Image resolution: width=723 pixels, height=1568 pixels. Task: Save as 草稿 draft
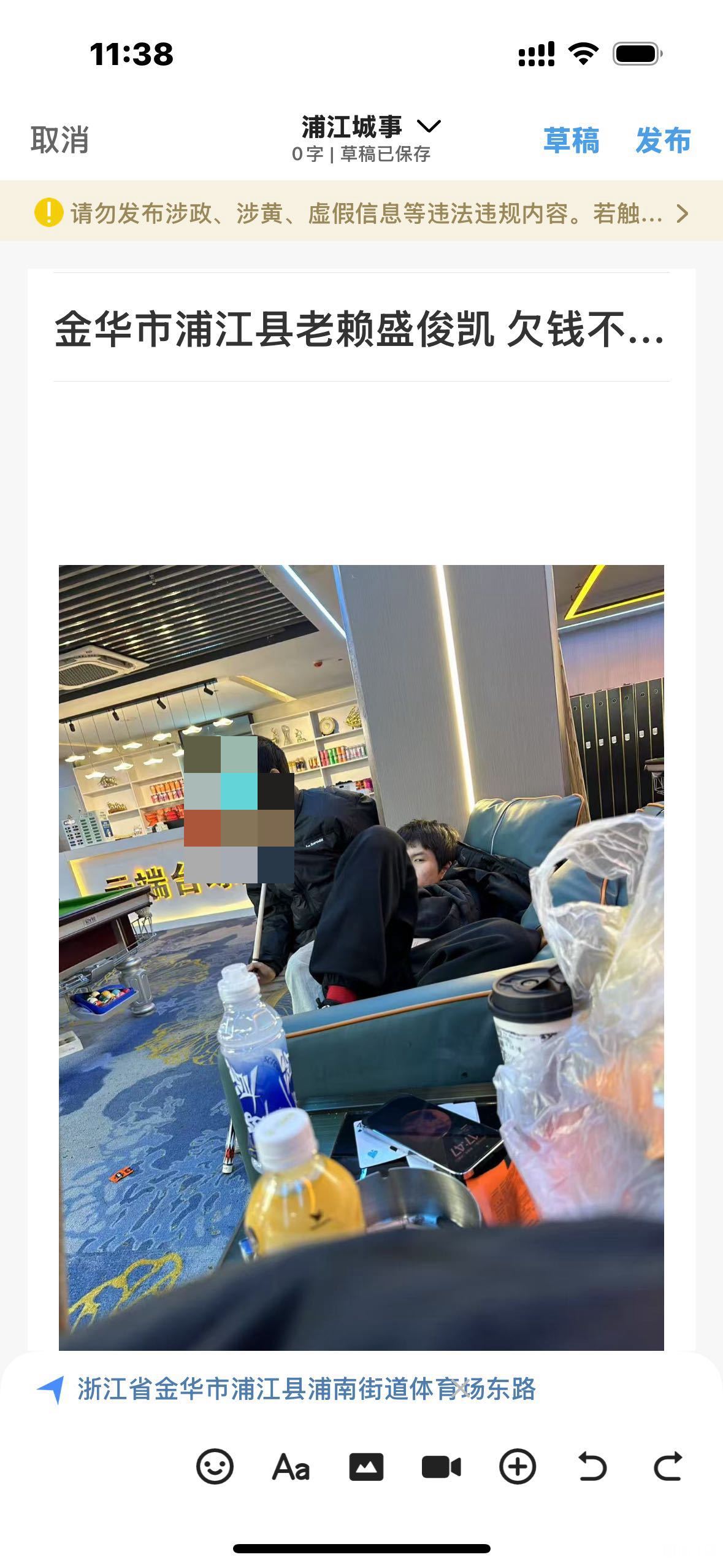571,140
